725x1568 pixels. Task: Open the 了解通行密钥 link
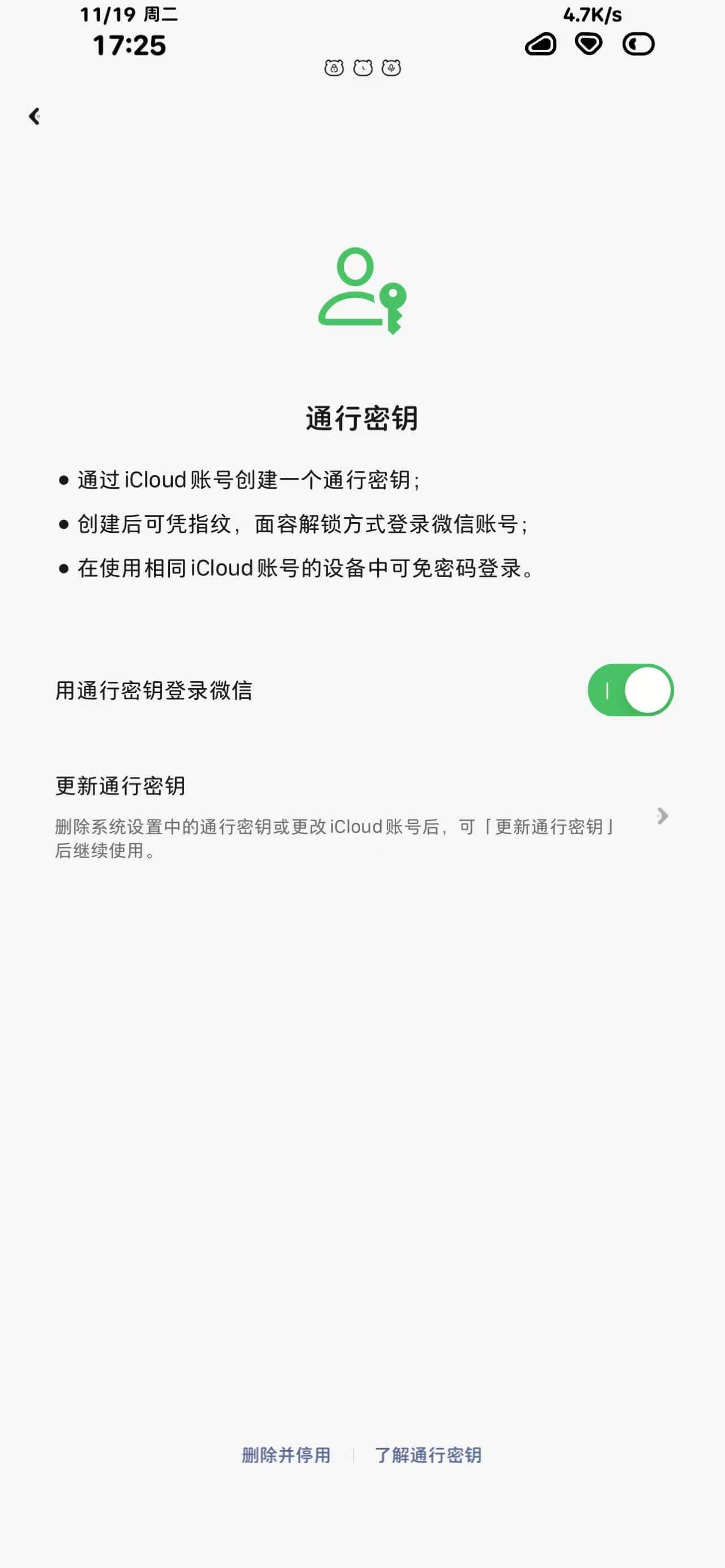pyautogui.click(x=428, y=1455)
